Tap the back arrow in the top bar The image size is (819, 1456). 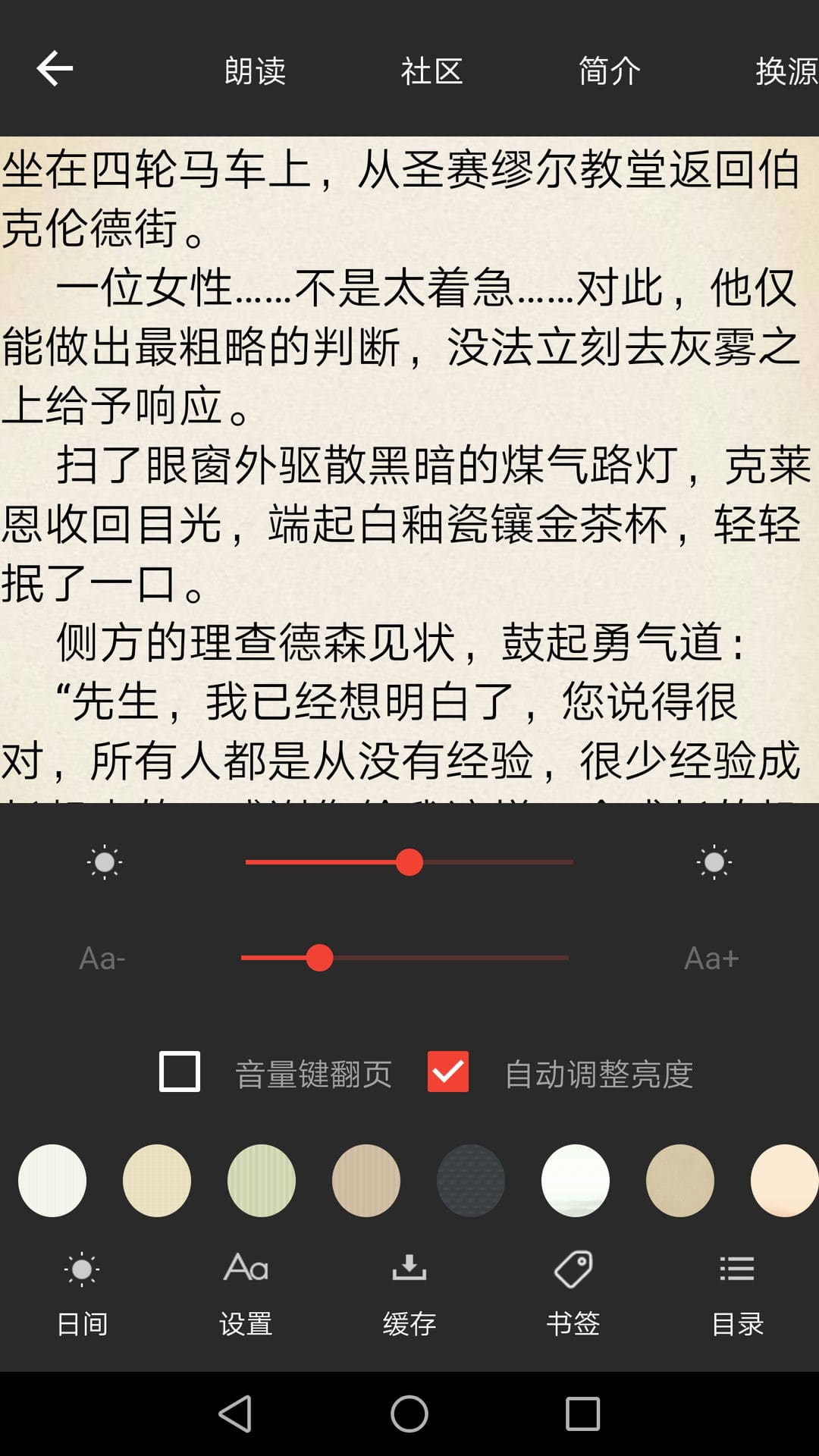[55, 68]
